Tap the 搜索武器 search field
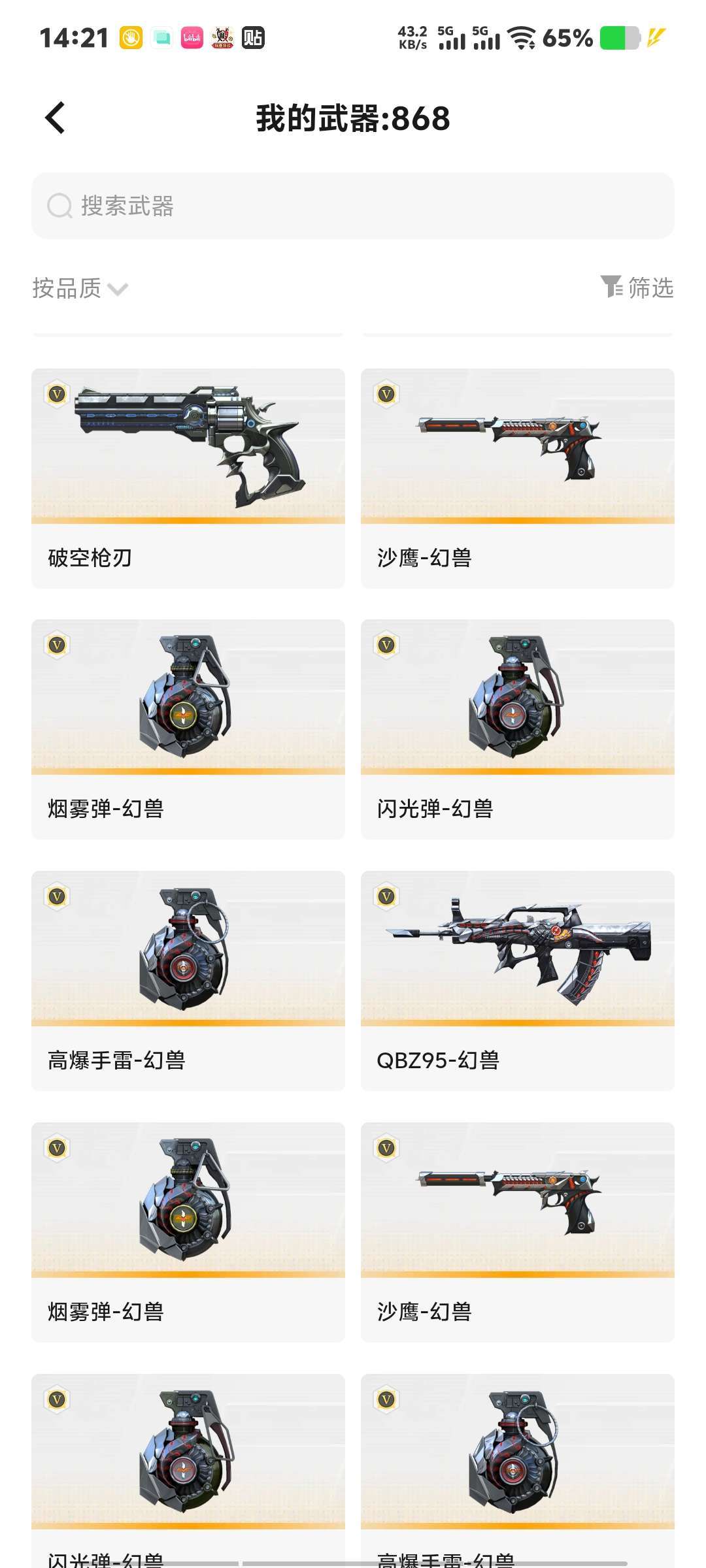 pos(353,206)
